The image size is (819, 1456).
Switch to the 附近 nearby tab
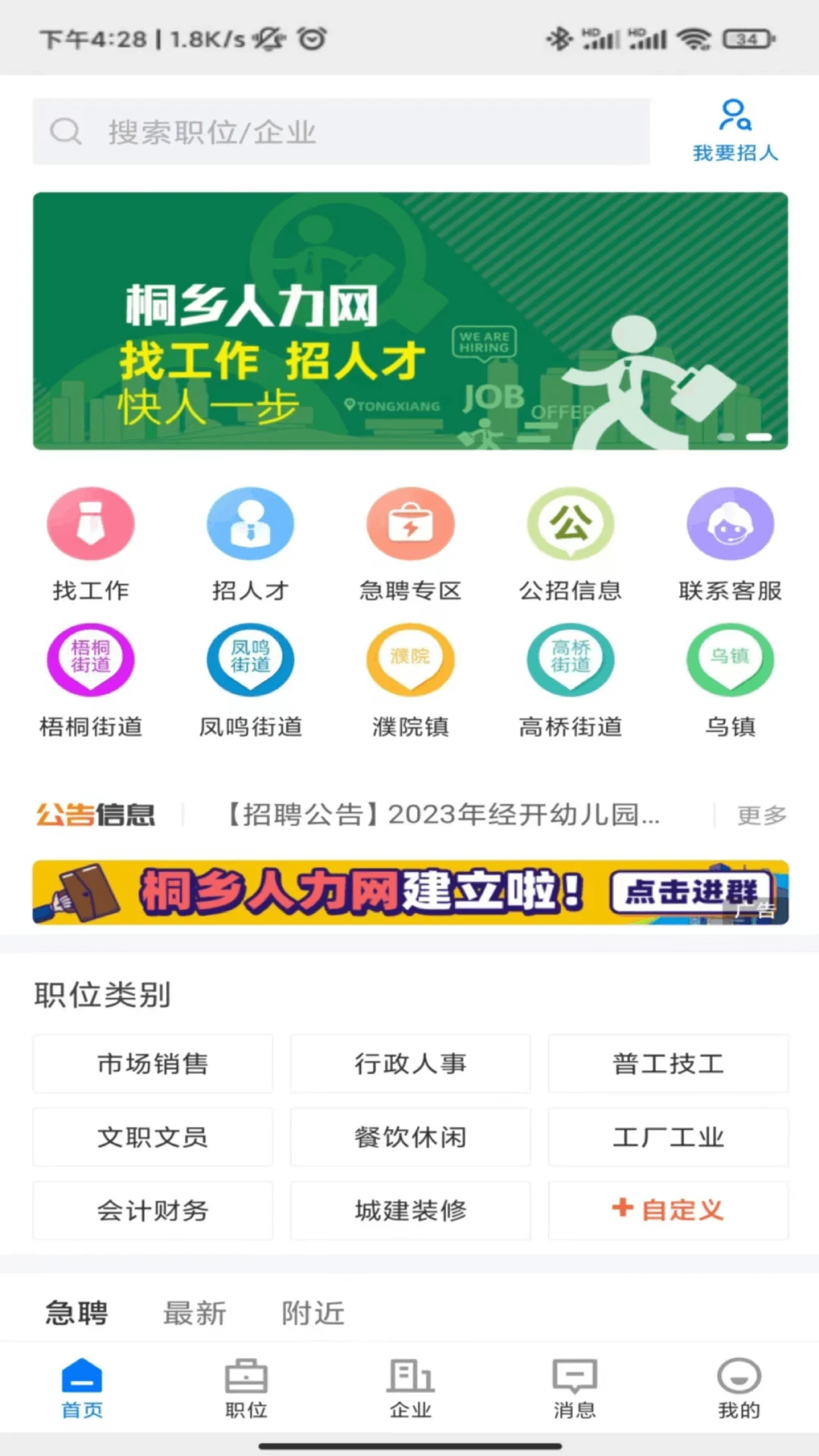coord(312,1312)
